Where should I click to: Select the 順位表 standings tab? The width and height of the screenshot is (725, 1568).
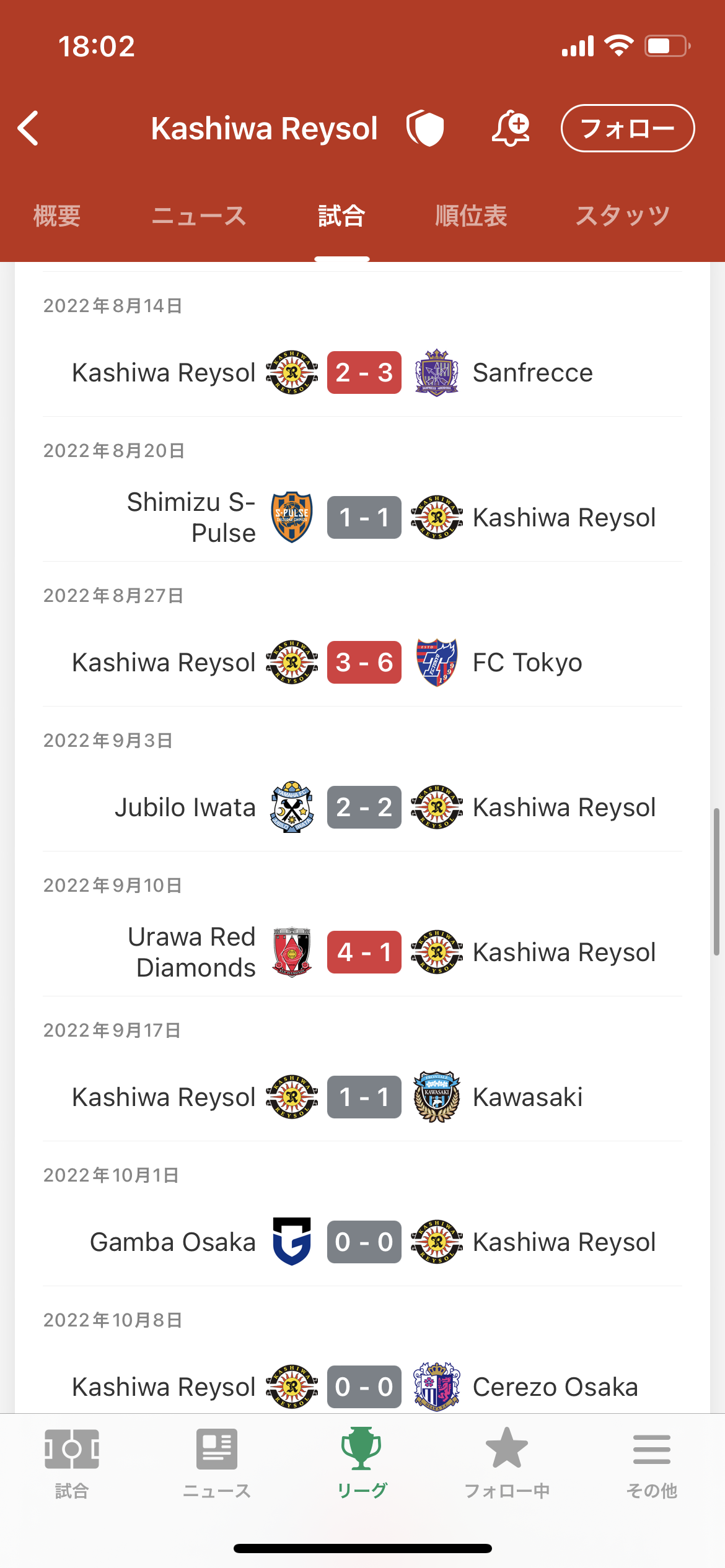tap(471, 216)
